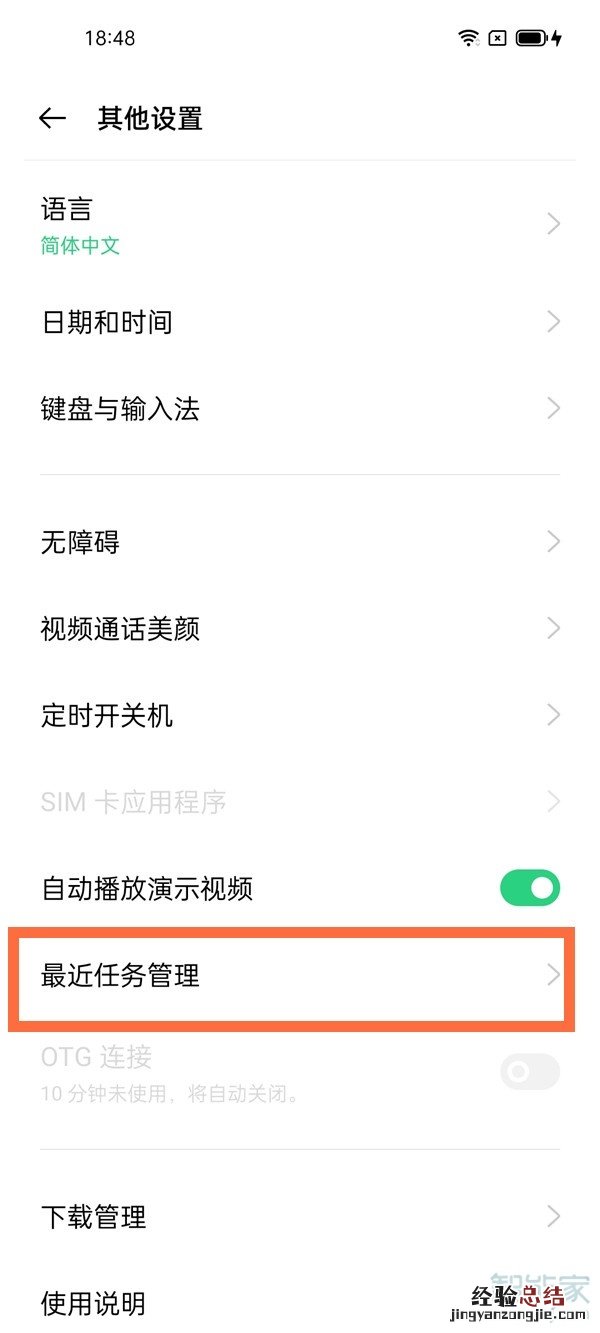
Task: Open 下载管理 download manager
Action: (x=300, y=1216)
